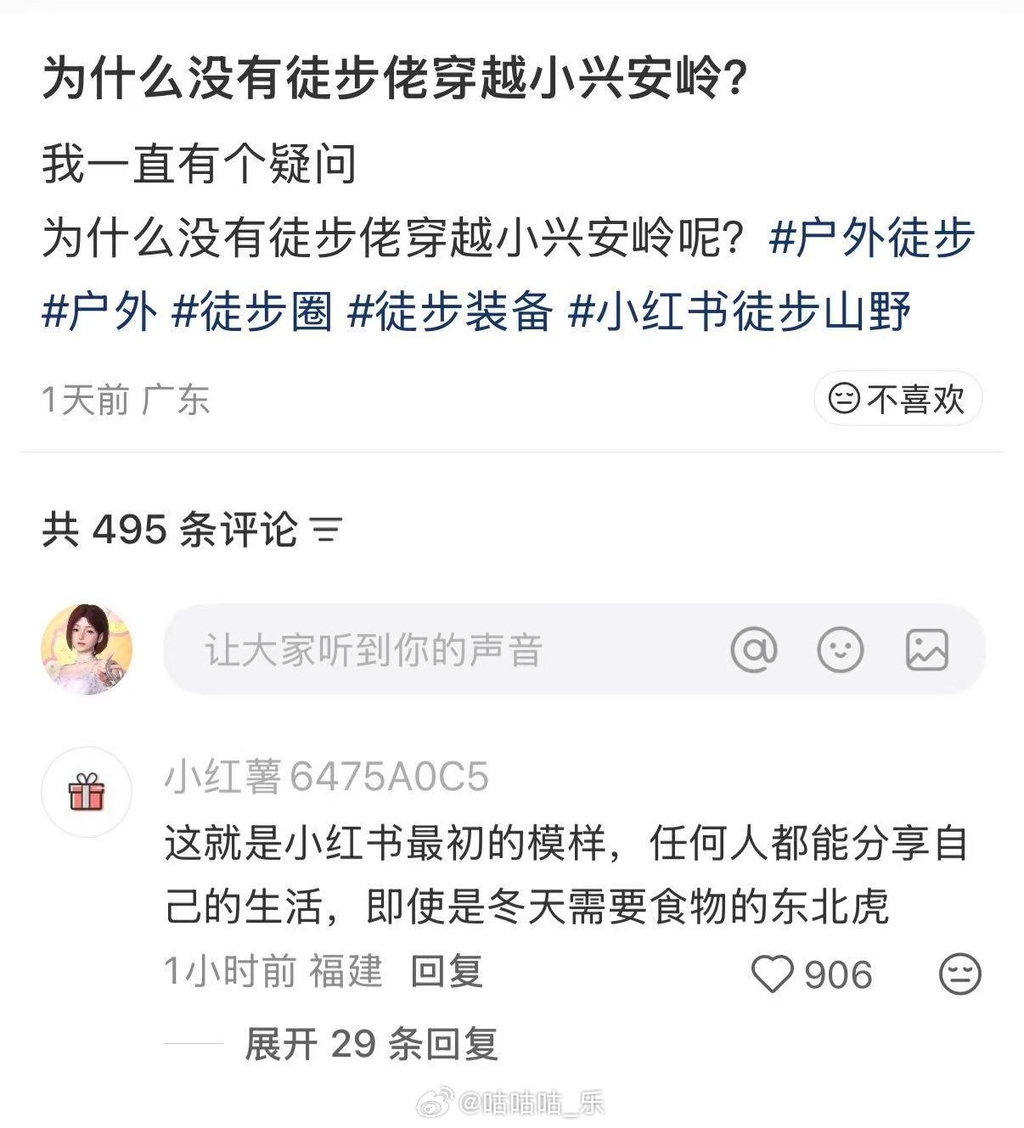Attach a picture to your comment
The height and width of the screenshot is (1128, 1024).
click(927, 650)
